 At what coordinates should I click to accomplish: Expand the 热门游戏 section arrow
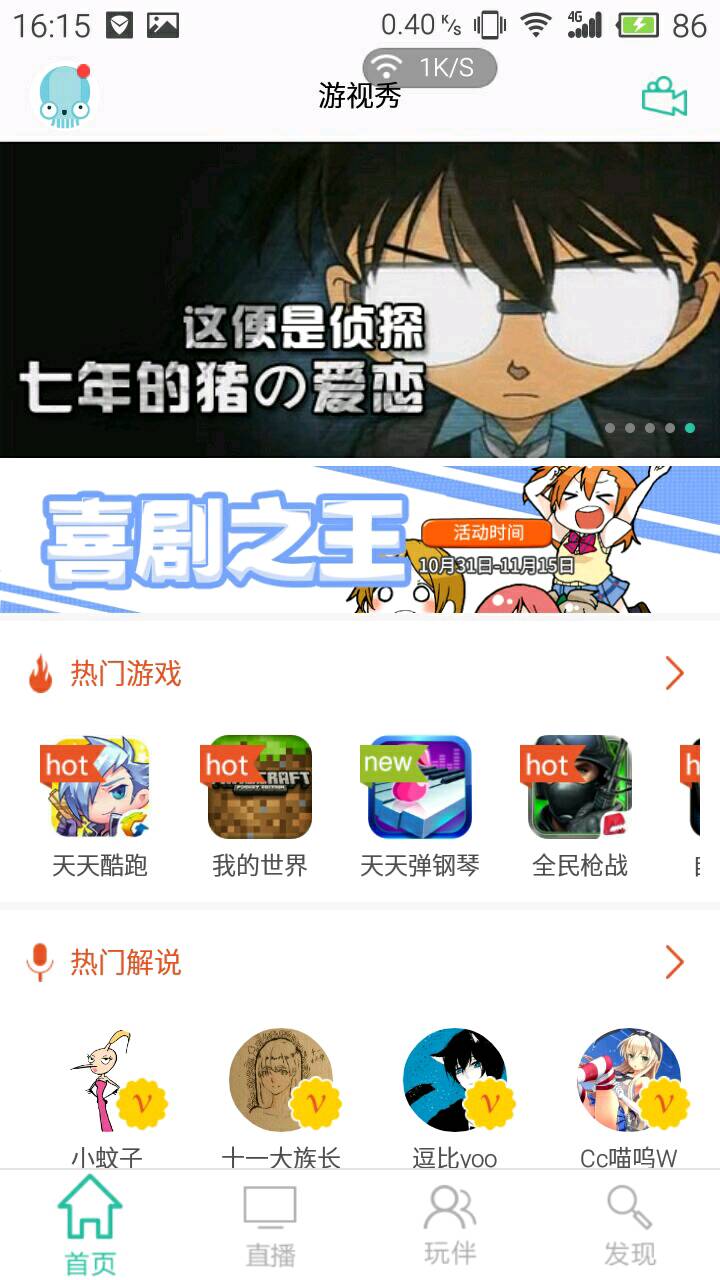point(675,674)
